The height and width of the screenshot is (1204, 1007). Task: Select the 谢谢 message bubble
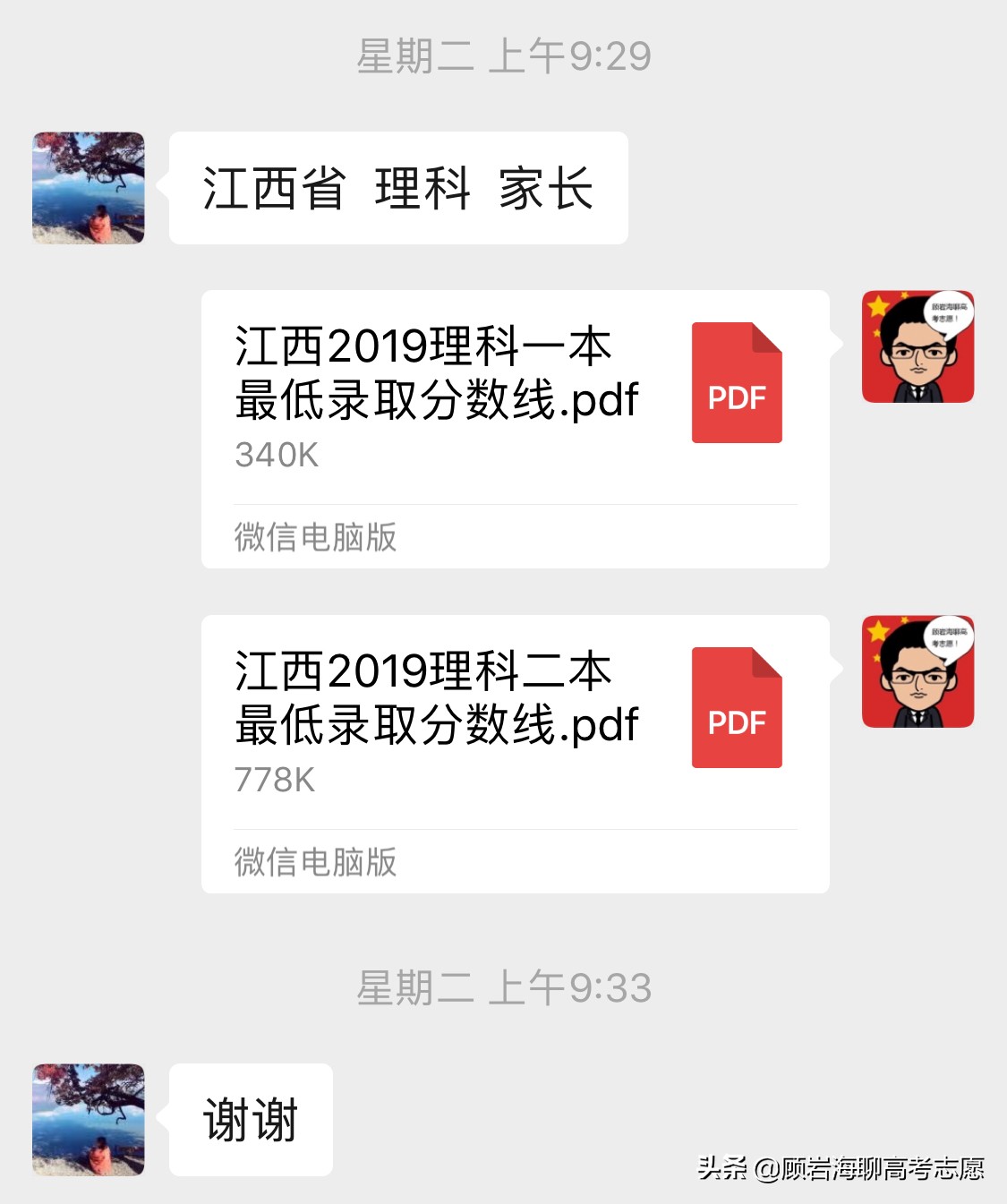pyautogui.click(x=248, y=1120)
